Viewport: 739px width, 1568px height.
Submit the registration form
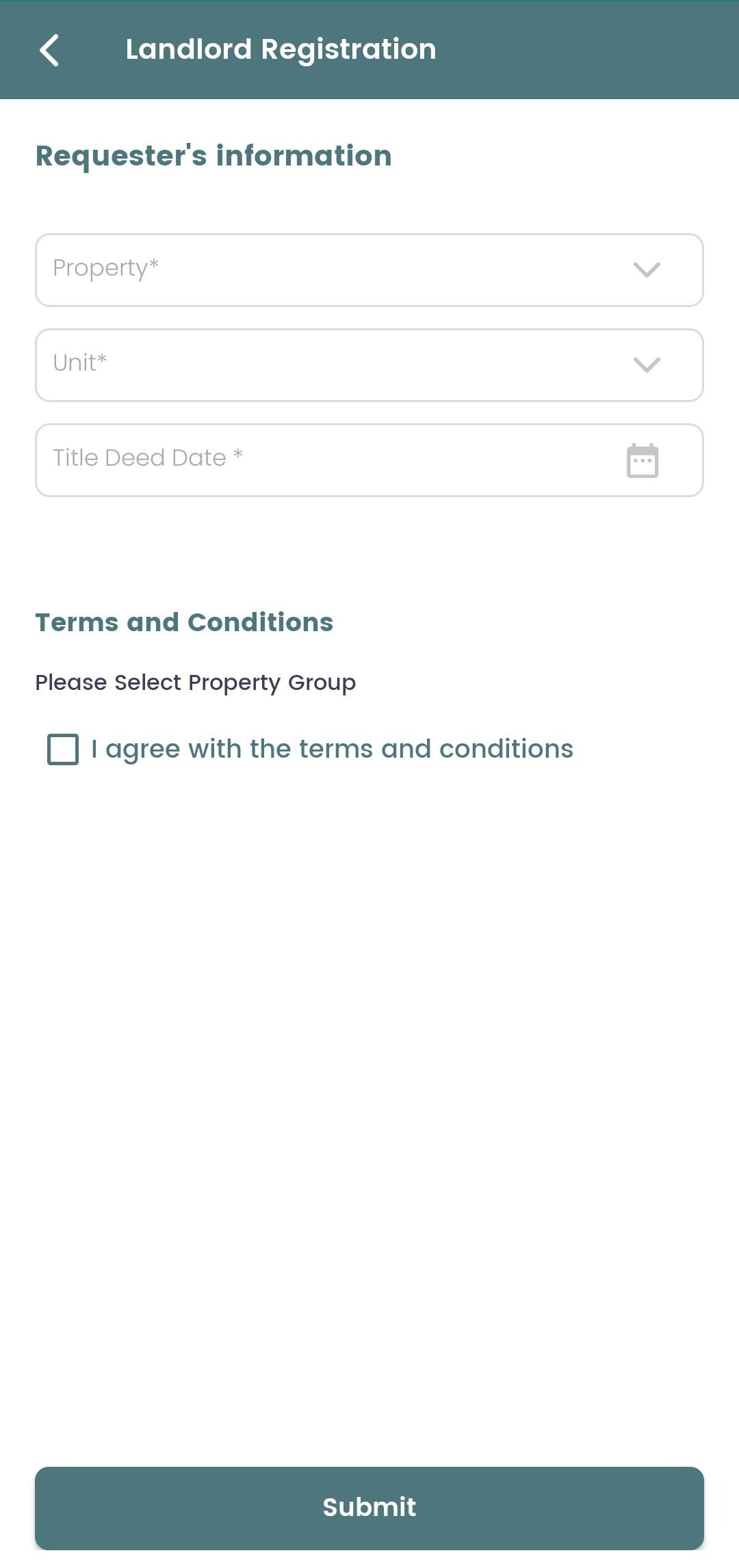pyautogui.click(x=369, y=1508)
